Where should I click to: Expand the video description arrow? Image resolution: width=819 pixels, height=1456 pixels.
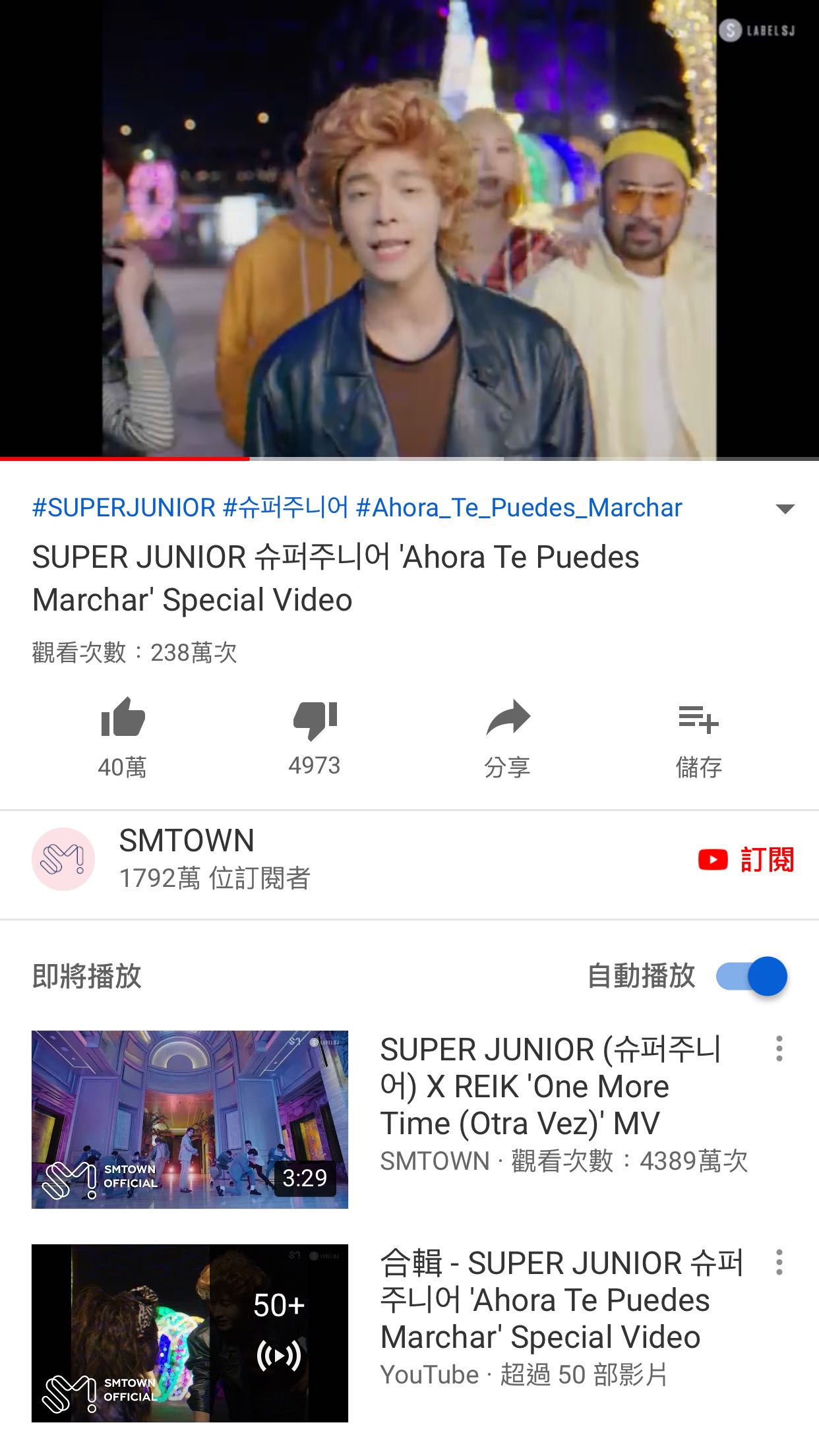click(x=785, y=508)
